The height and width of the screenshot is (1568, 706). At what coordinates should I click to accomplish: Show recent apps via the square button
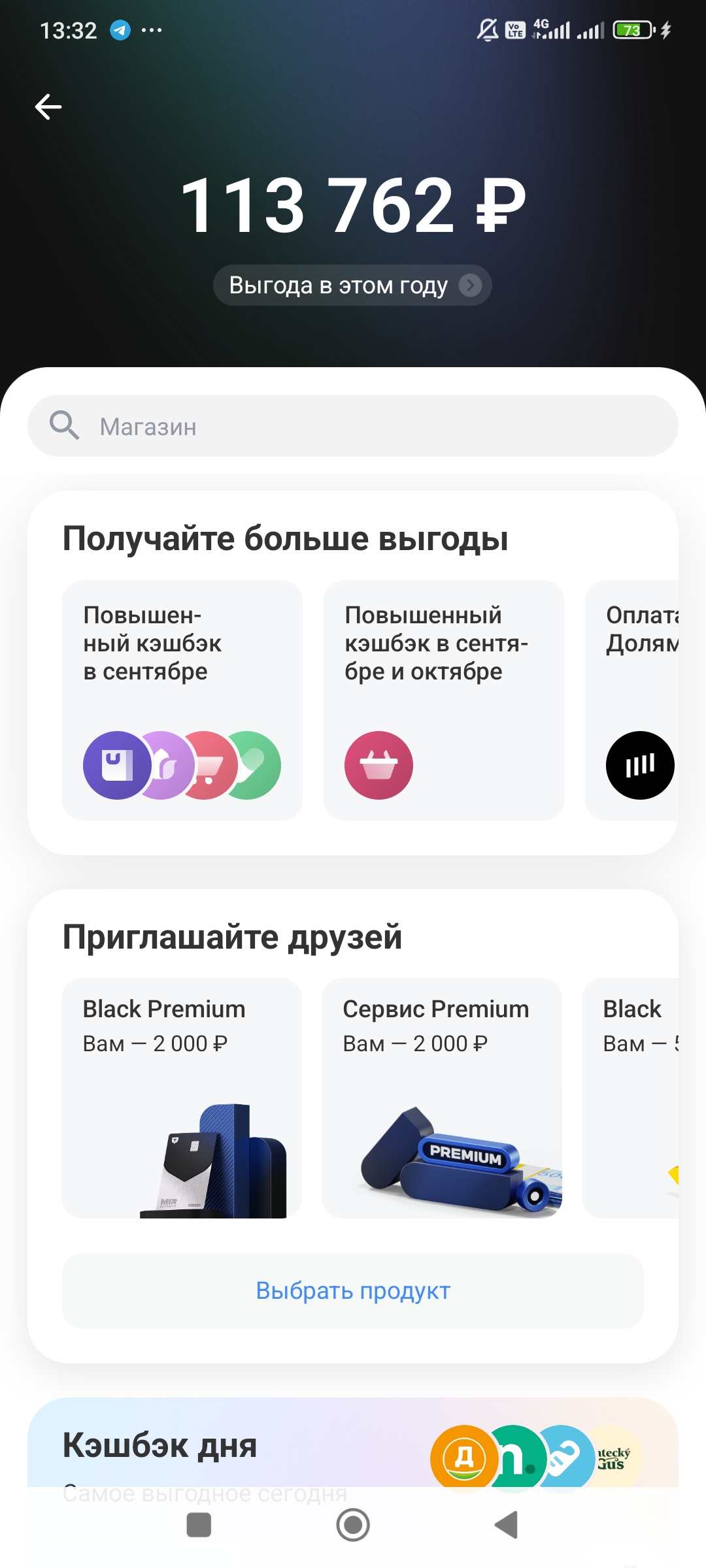tap(199, 1526)
